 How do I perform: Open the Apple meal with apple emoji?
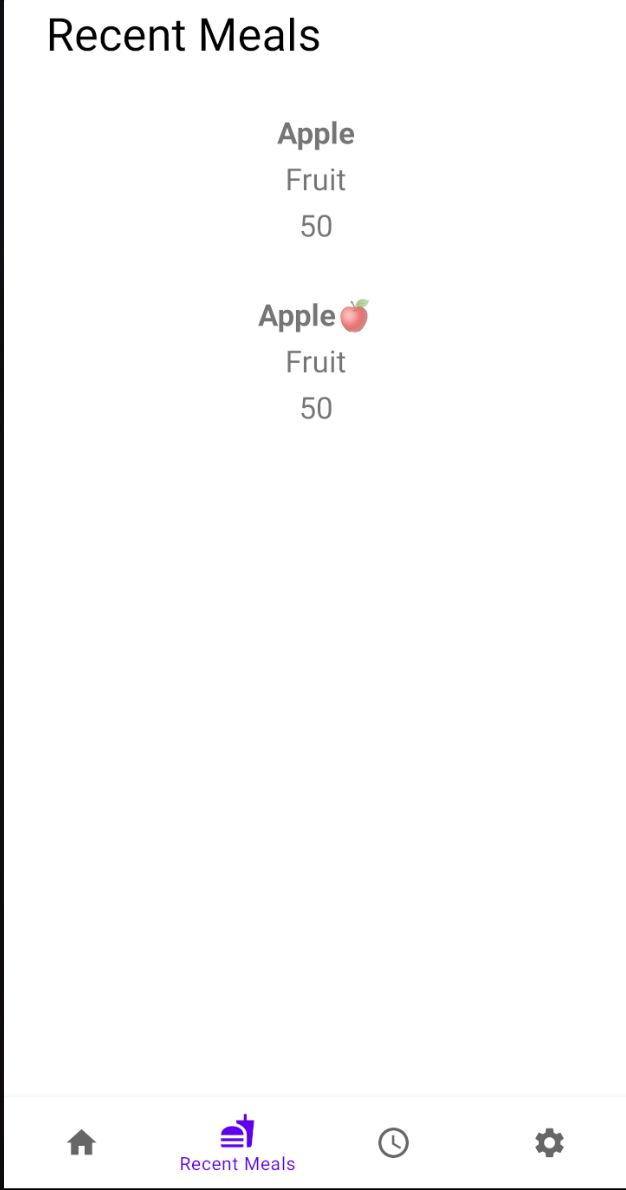pyautogui.click(x=316, y=361)
